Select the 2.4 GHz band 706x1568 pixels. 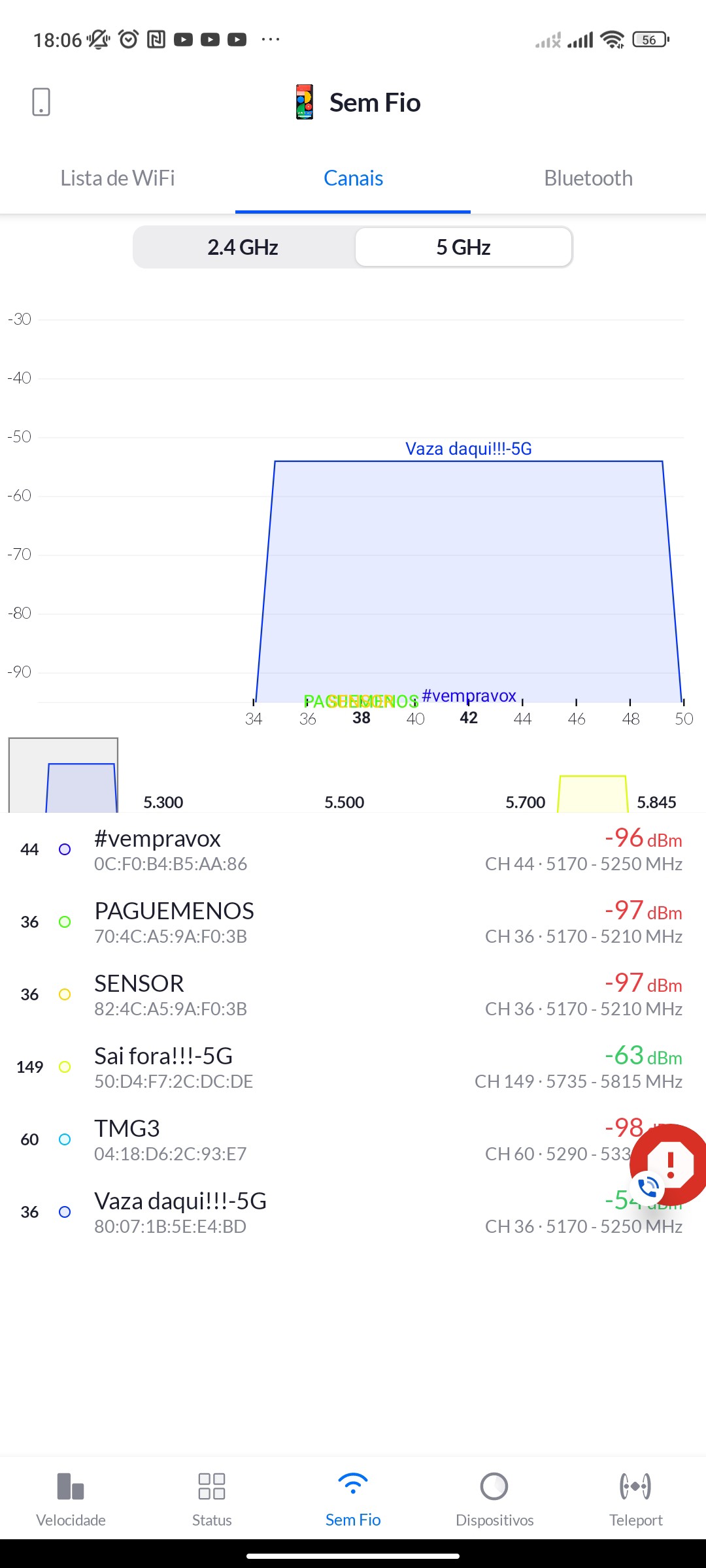point(243,248)
